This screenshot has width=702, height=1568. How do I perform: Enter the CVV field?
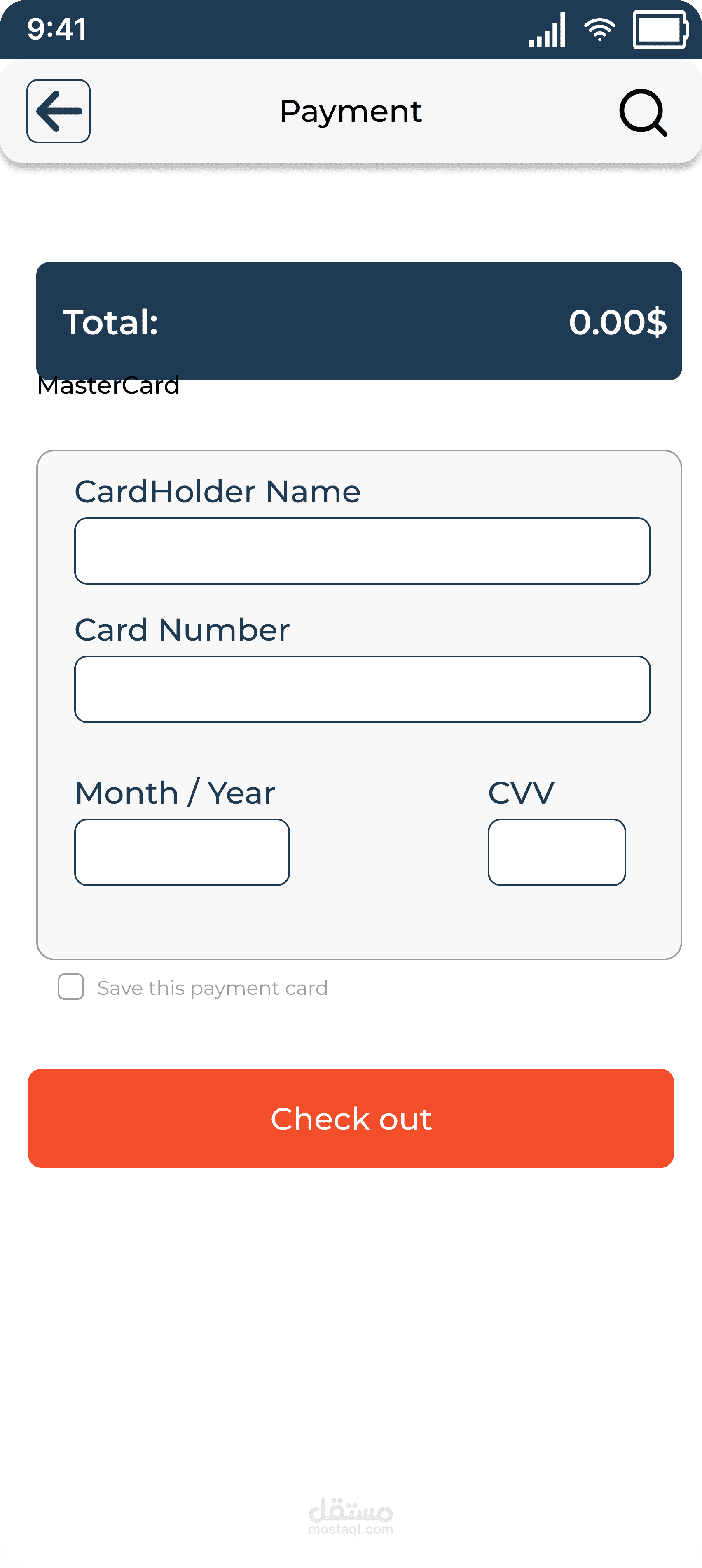tap(557, 852)
